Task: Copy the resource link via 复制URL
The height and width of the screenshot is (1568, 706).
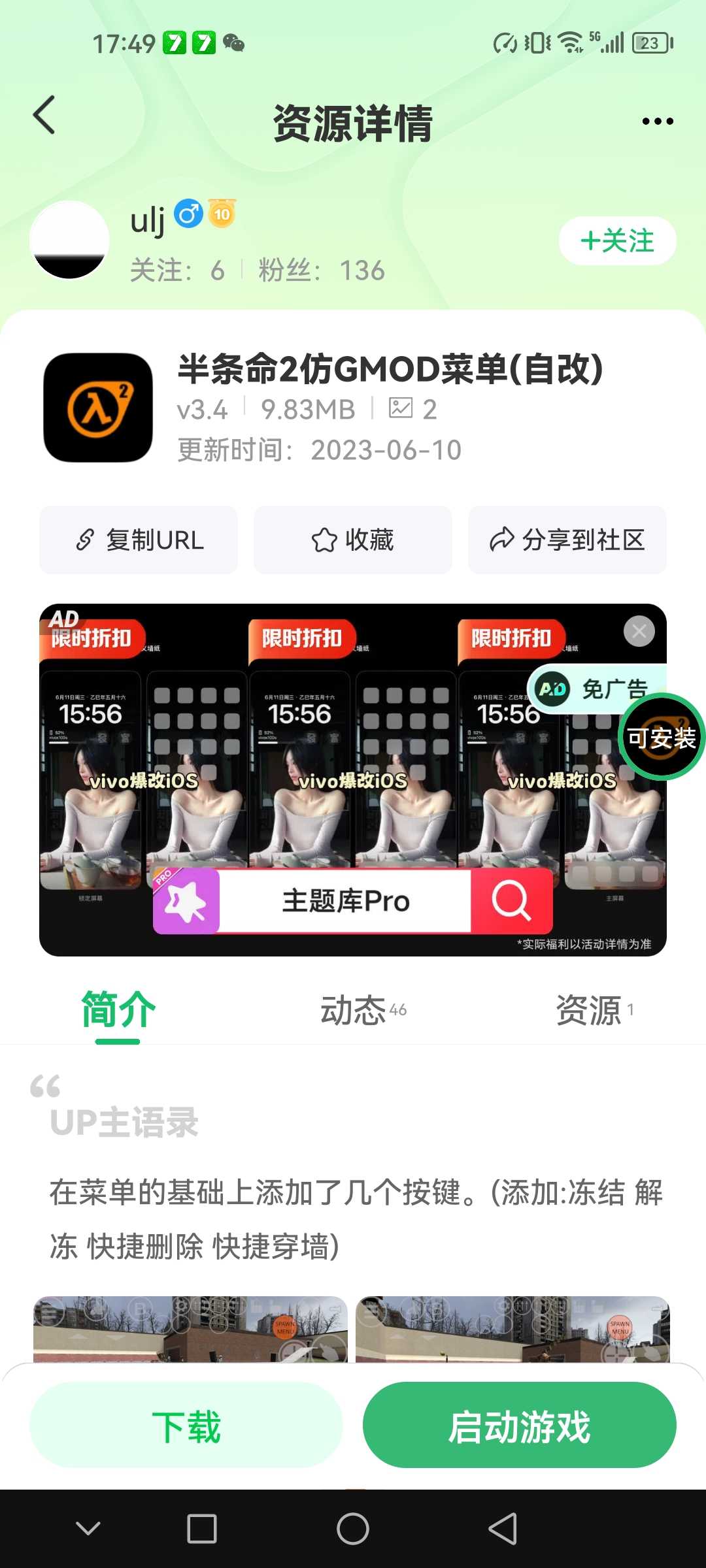Action: (139, 540)
